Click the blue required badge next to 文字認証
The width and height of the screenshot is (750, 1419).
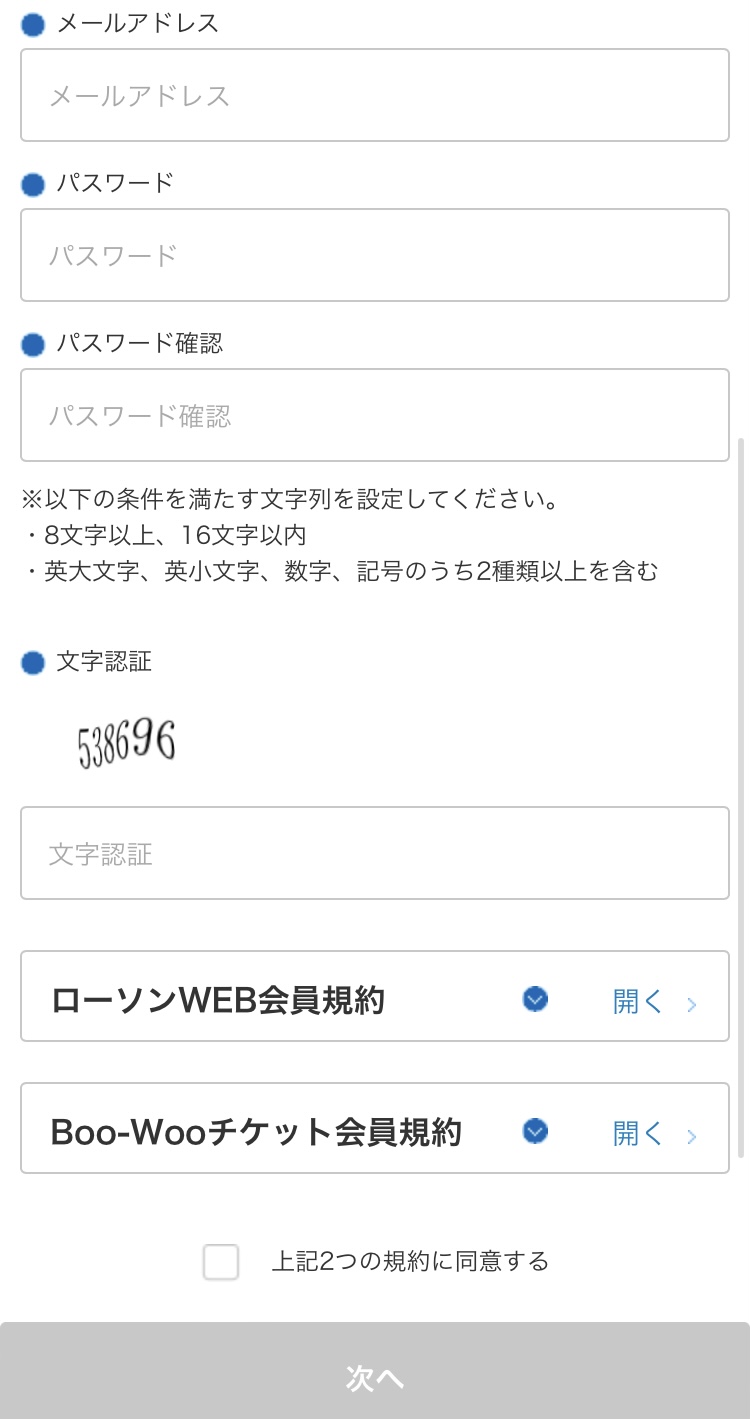[33, 662]
